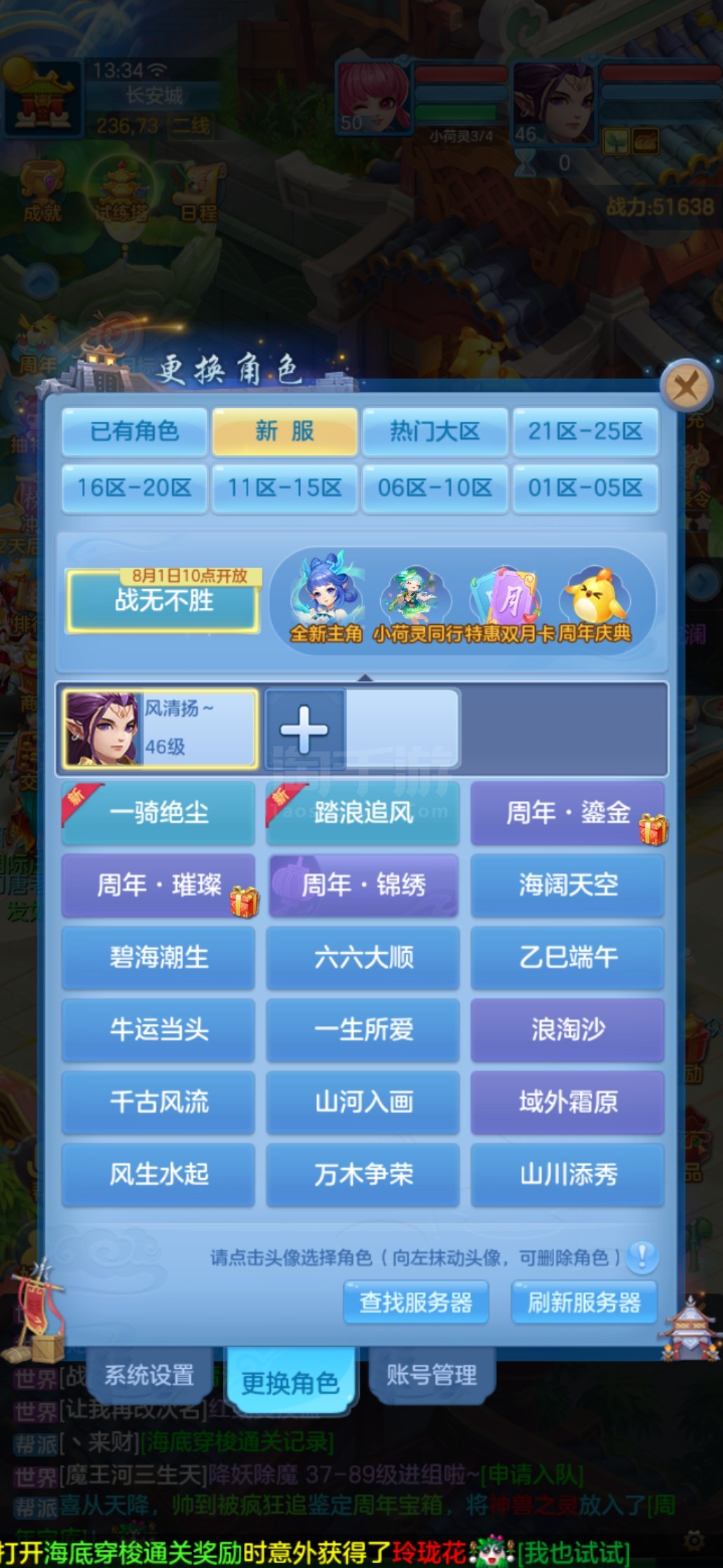
Task: Pick the 踏浪追风 server
Action: point(363,813)
